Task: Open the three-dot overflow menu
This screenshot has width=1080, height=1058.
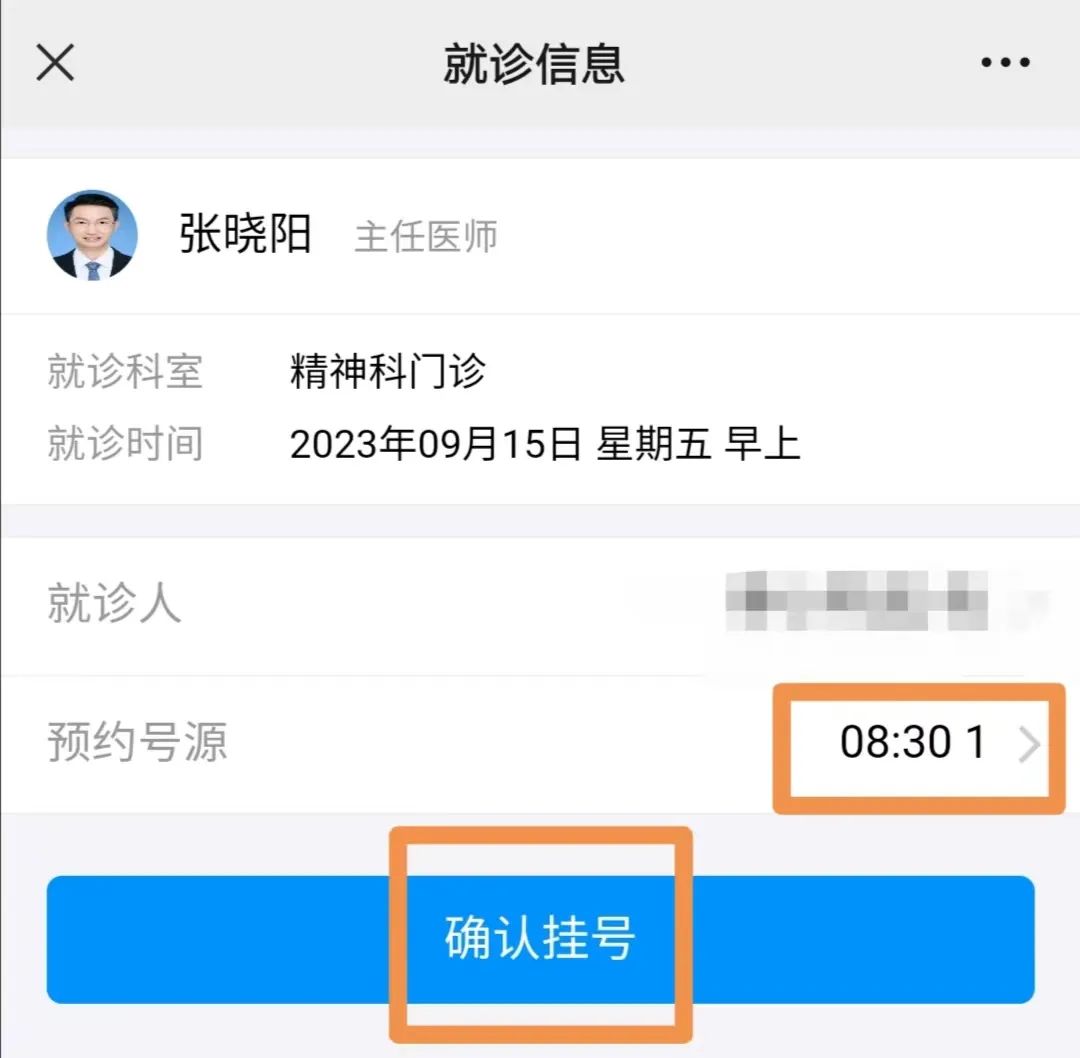Action: click(1005, 63)
